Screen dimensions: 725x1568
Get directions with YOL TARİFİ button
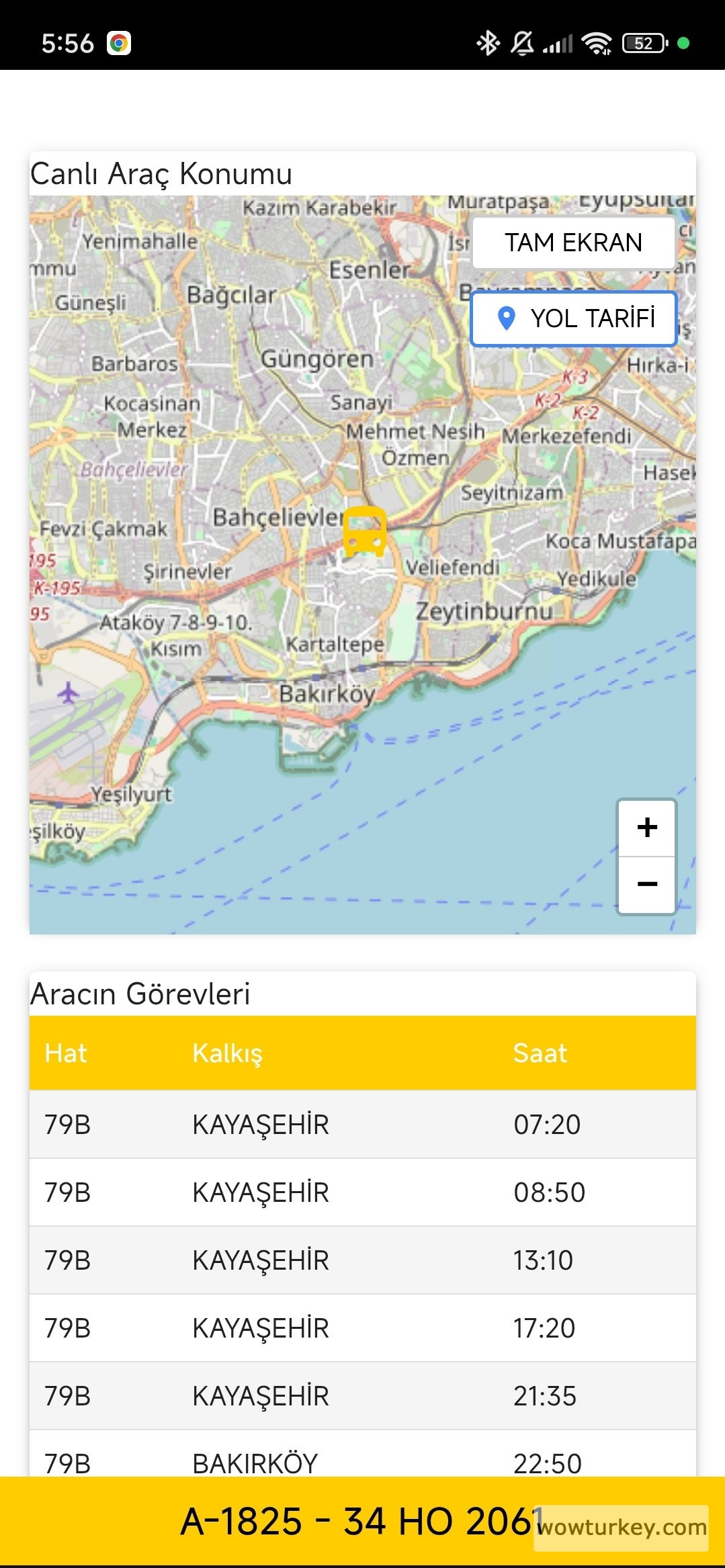(573, 318)
